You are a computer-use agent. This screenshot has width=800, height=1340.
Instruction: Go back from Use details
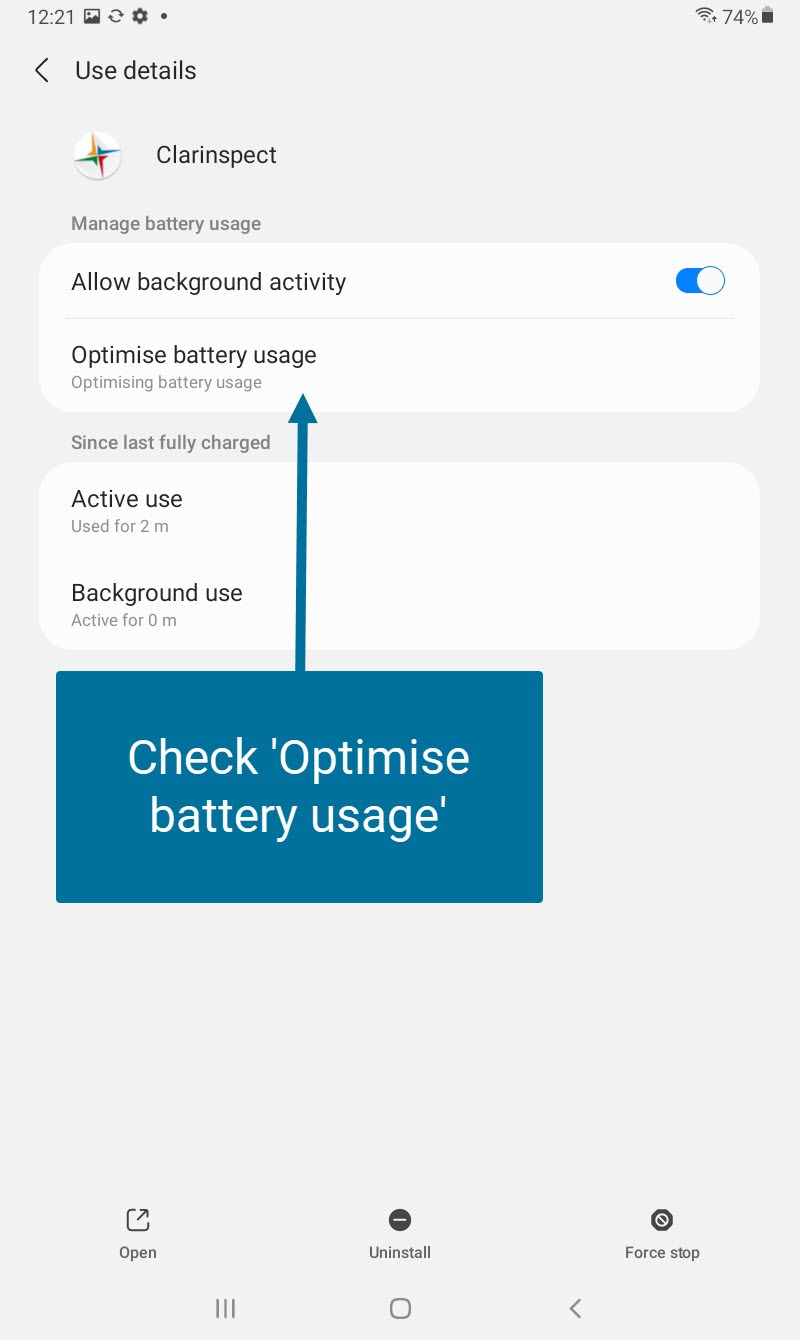42,70
